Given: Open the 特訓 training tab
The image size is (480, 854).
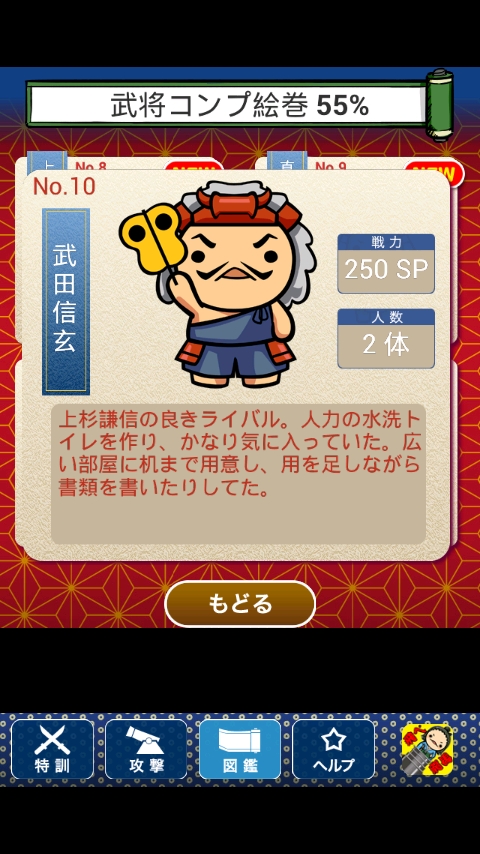Looking at the screenshot, I should tap(52, 749).
